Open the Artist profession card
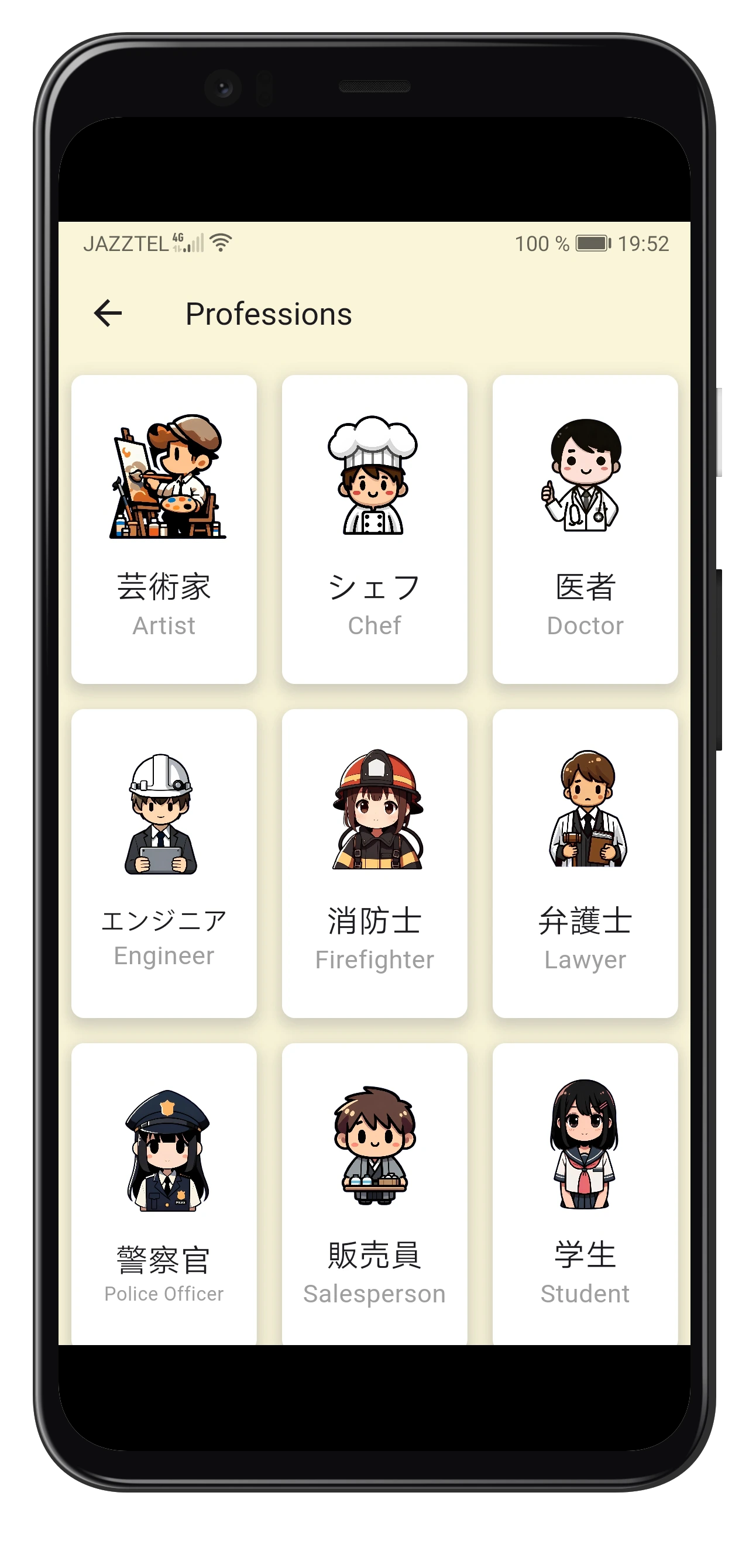 point(164,529)
